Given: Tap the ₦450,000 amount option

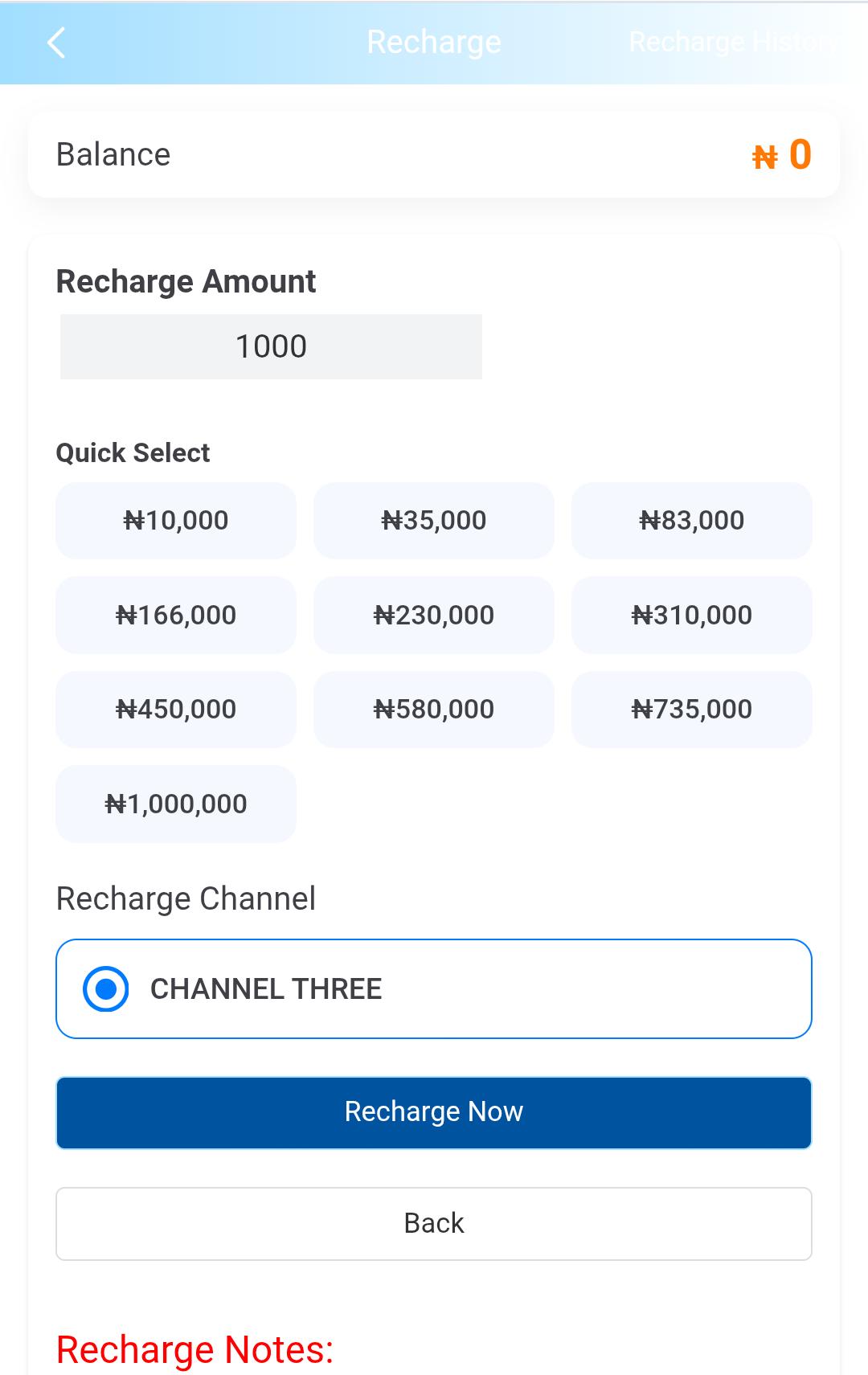Looking at the screenshot, I should 175,710.
